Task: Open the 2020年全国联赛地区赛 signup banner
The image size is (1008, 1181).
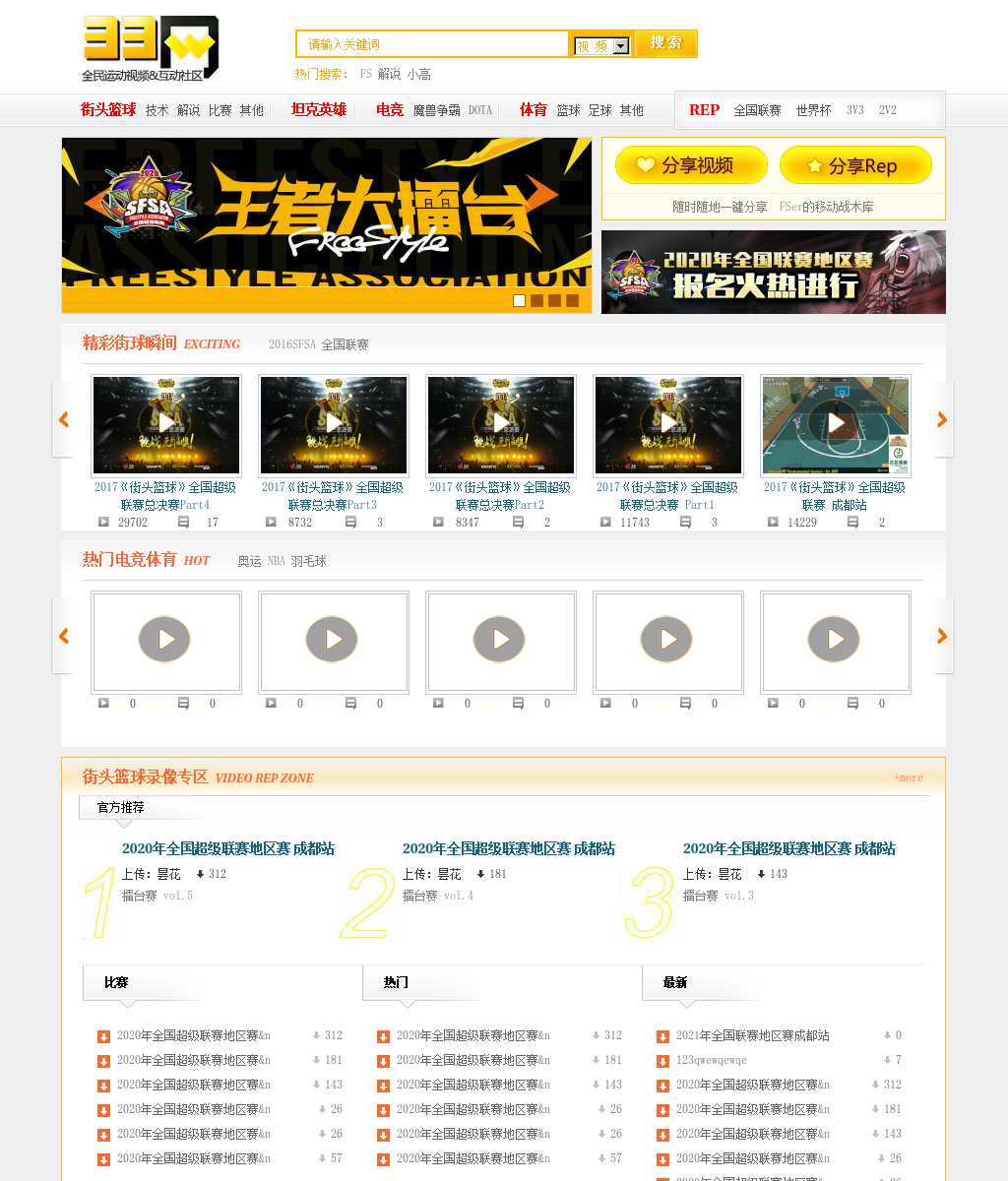Action: tap(773, 273)
